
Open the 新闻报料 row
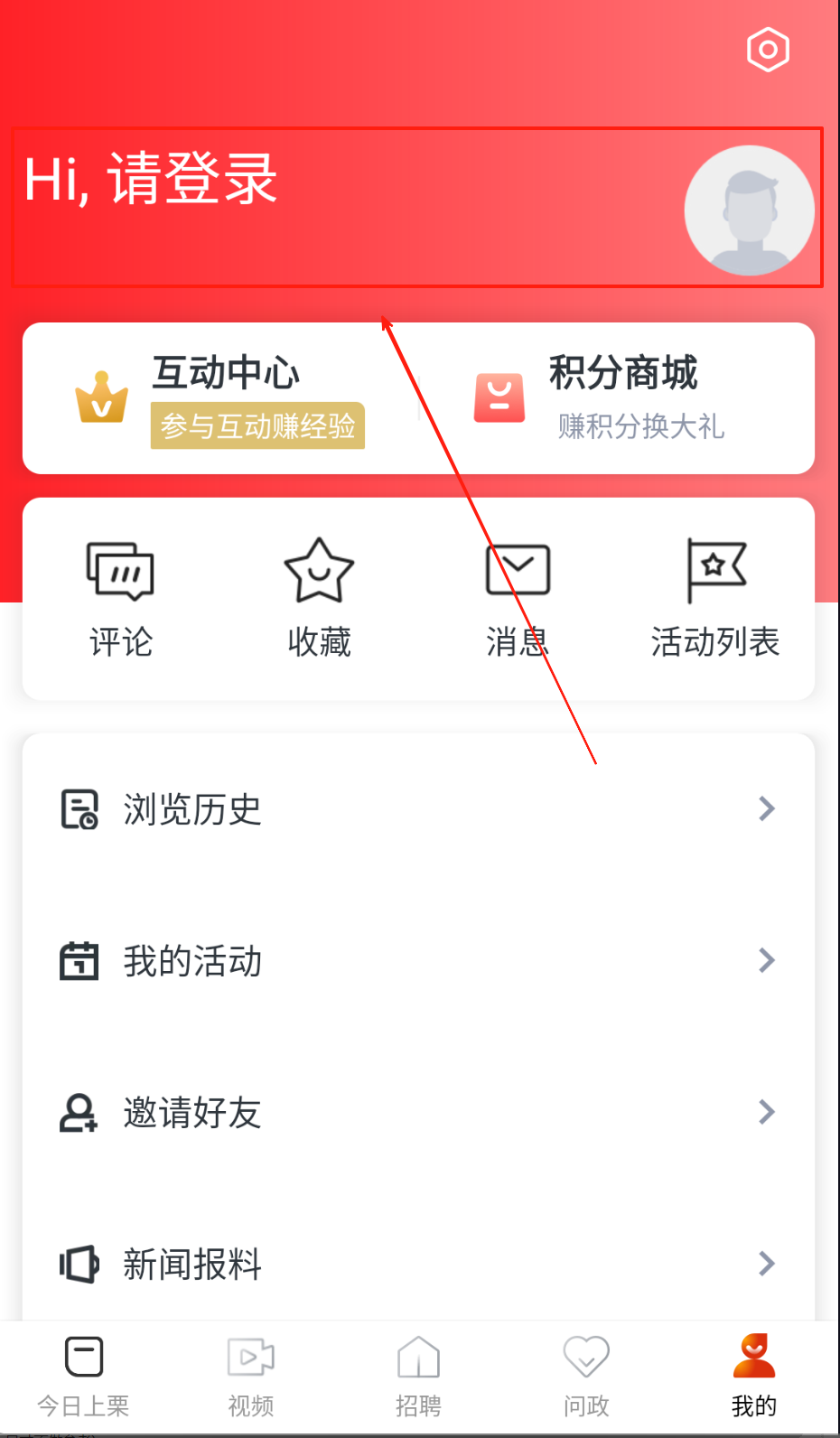click(x=418, y=1264)
